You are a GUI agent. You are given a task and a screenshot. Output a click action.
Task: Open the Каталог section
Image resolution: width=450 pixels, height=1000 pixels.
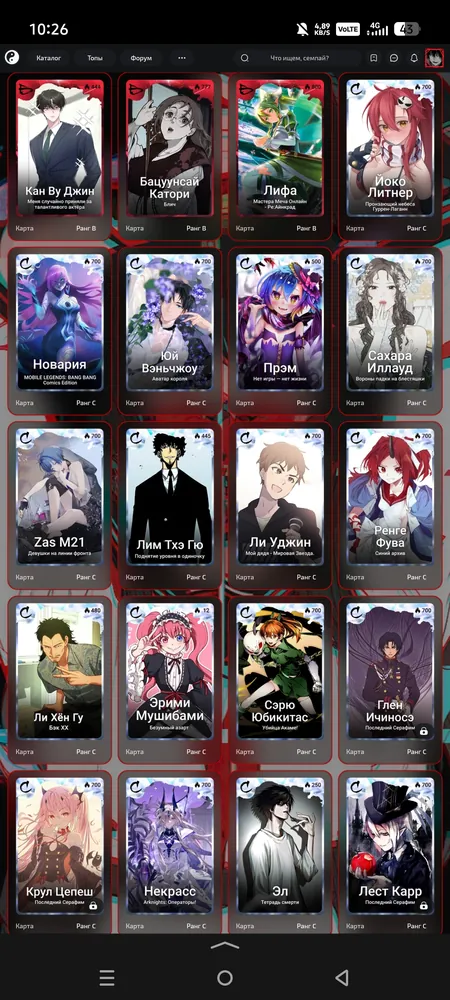[48, 58]
